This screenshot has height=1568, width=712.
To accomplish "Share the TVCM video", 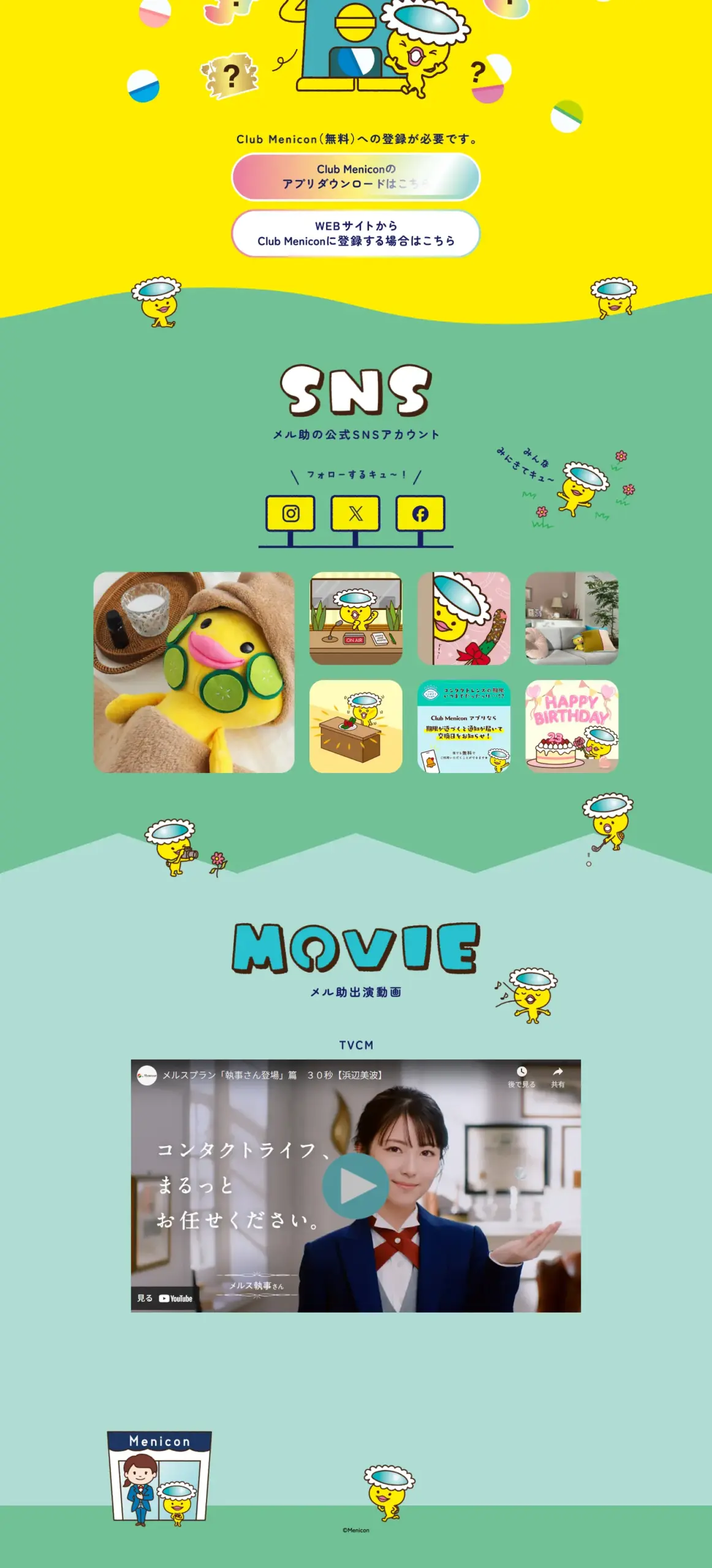I will pyautogui.click(x=558, y=1076).
